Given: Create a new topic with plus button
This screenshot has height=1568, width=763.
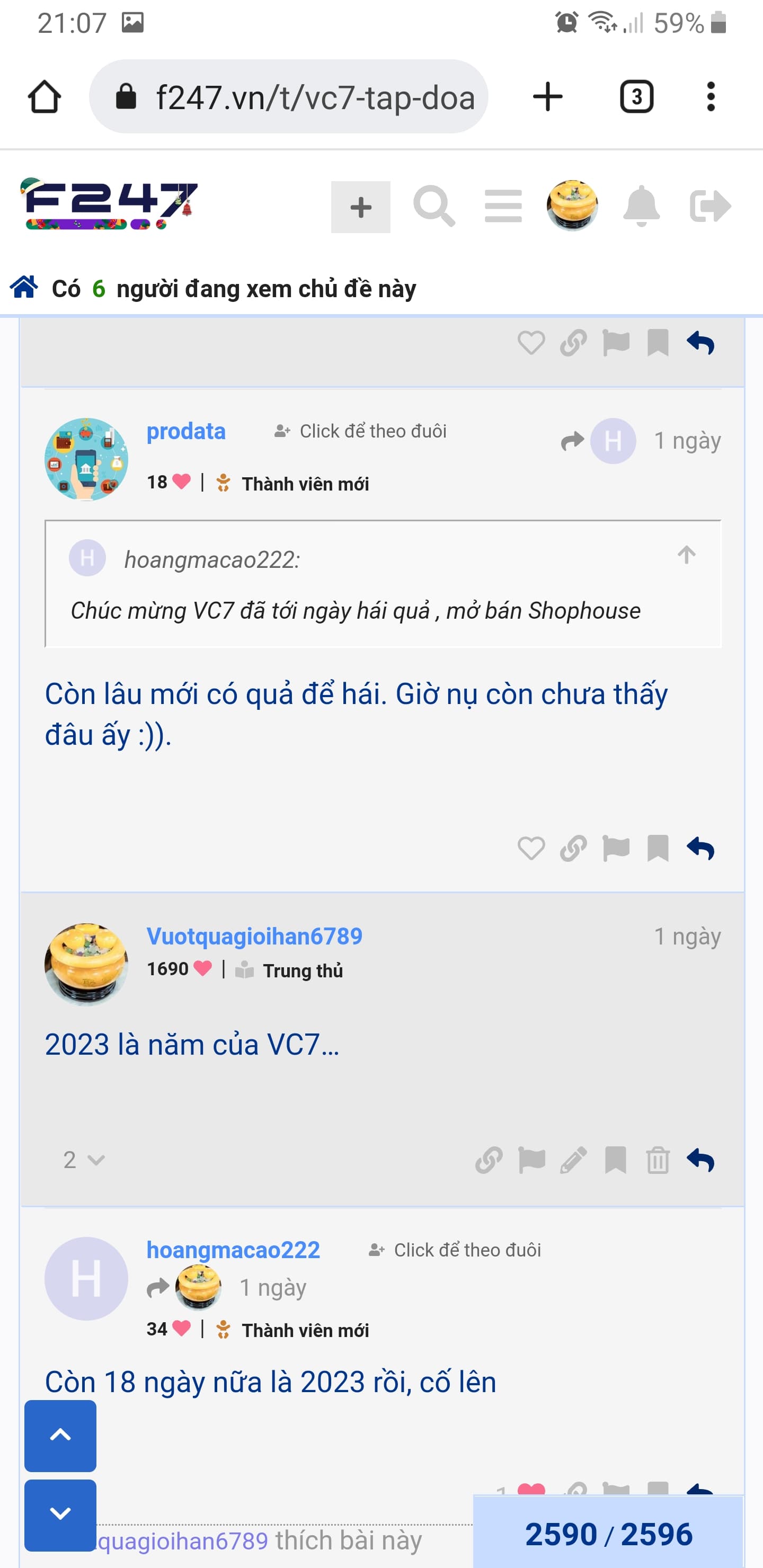Looking at the screenshot, I should (360, 207).
